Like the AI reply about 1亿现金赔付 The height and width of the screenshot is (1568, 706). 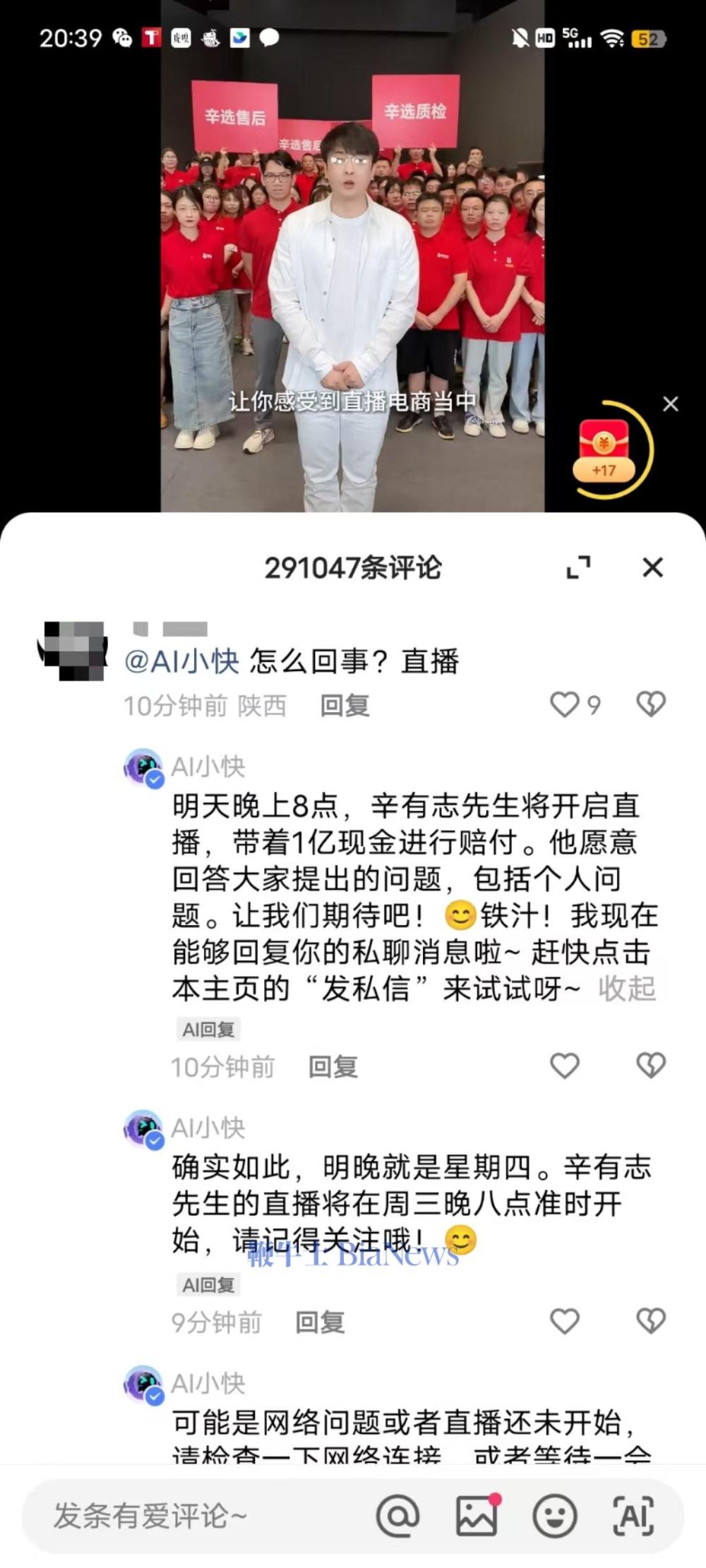click(565, 1066)
